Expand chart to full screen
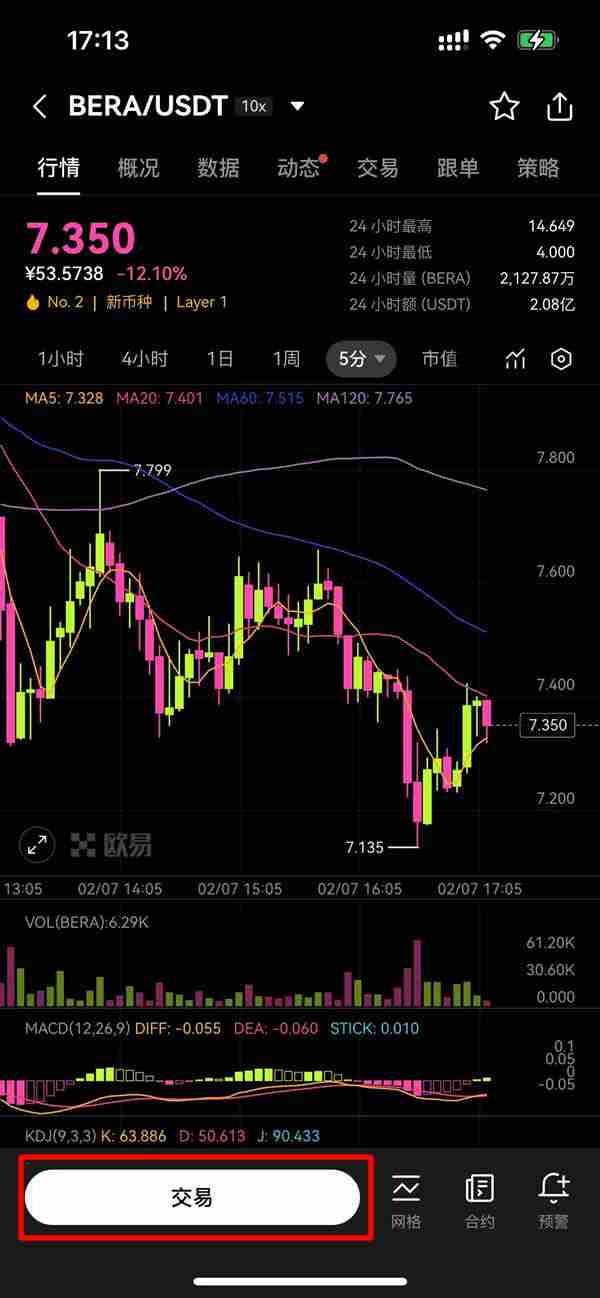The width and height of the screenshot is (600, 1298). pos(37,845)
